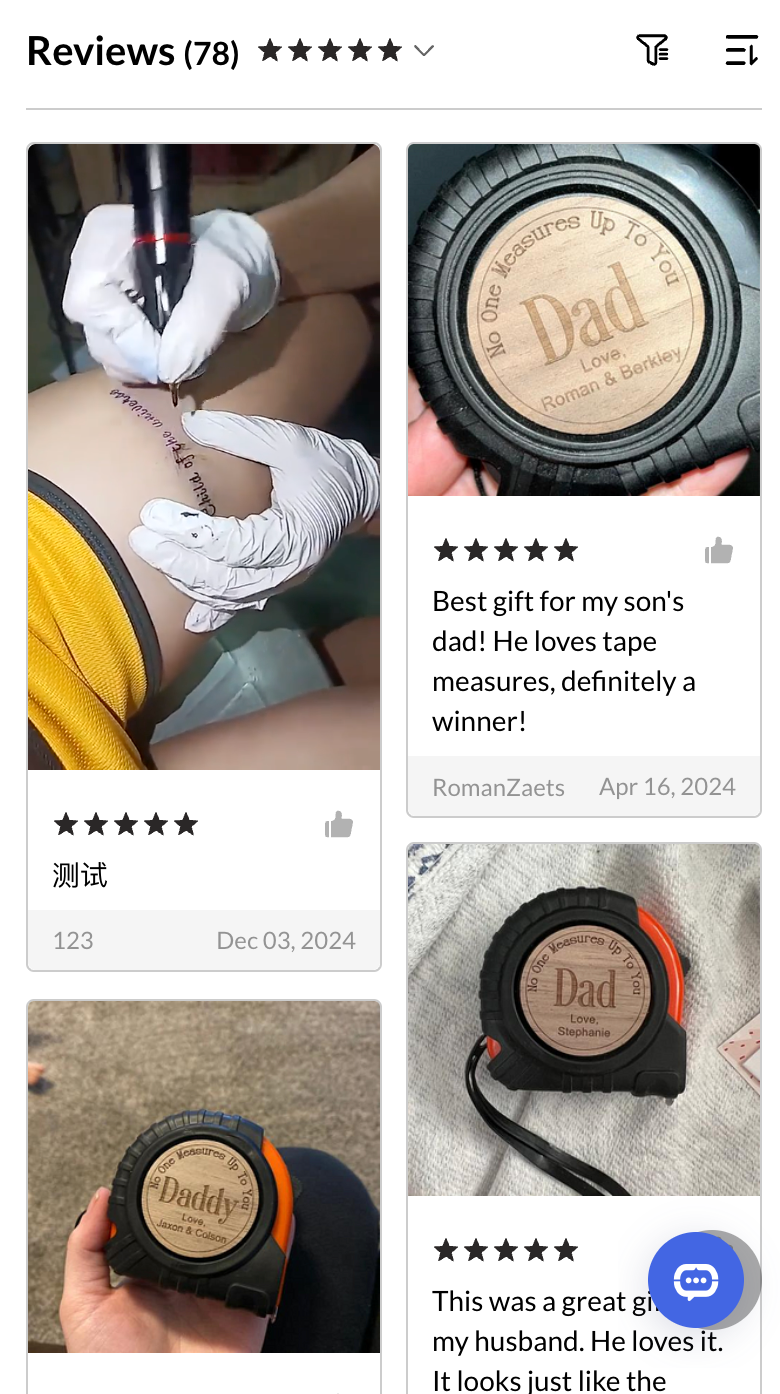Open the chat support bubble
The image size is (780, 1394).
coord(696,1280)
